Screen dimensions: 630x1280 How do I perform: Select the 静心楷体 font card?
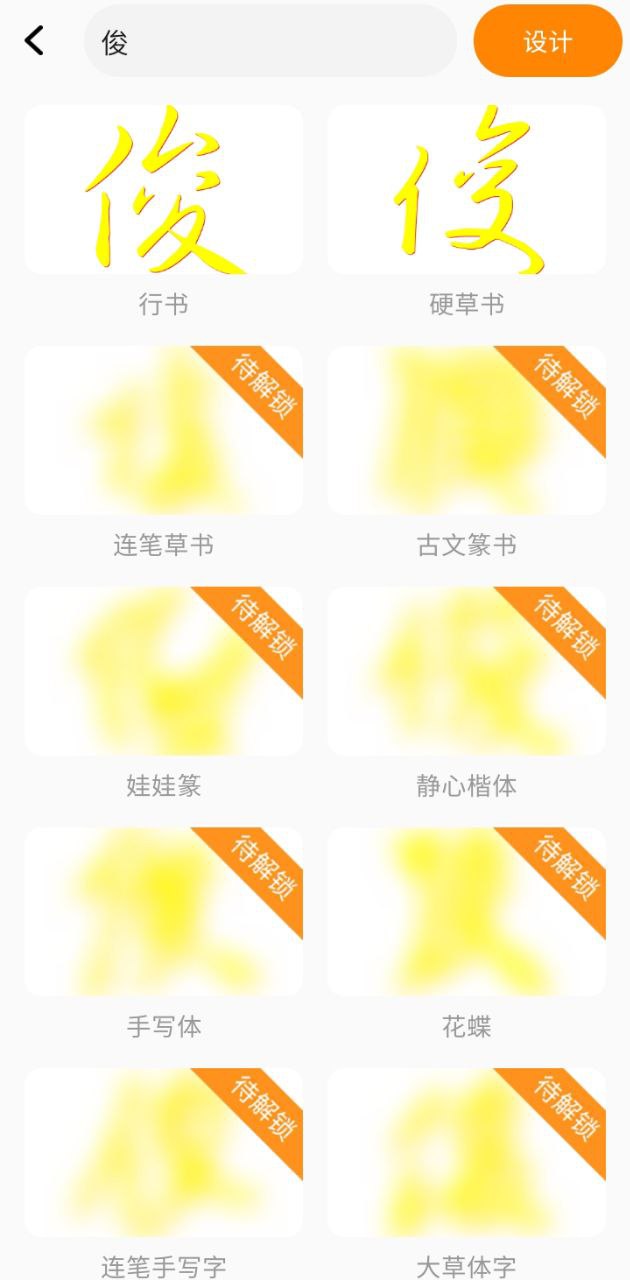point(466,671)
